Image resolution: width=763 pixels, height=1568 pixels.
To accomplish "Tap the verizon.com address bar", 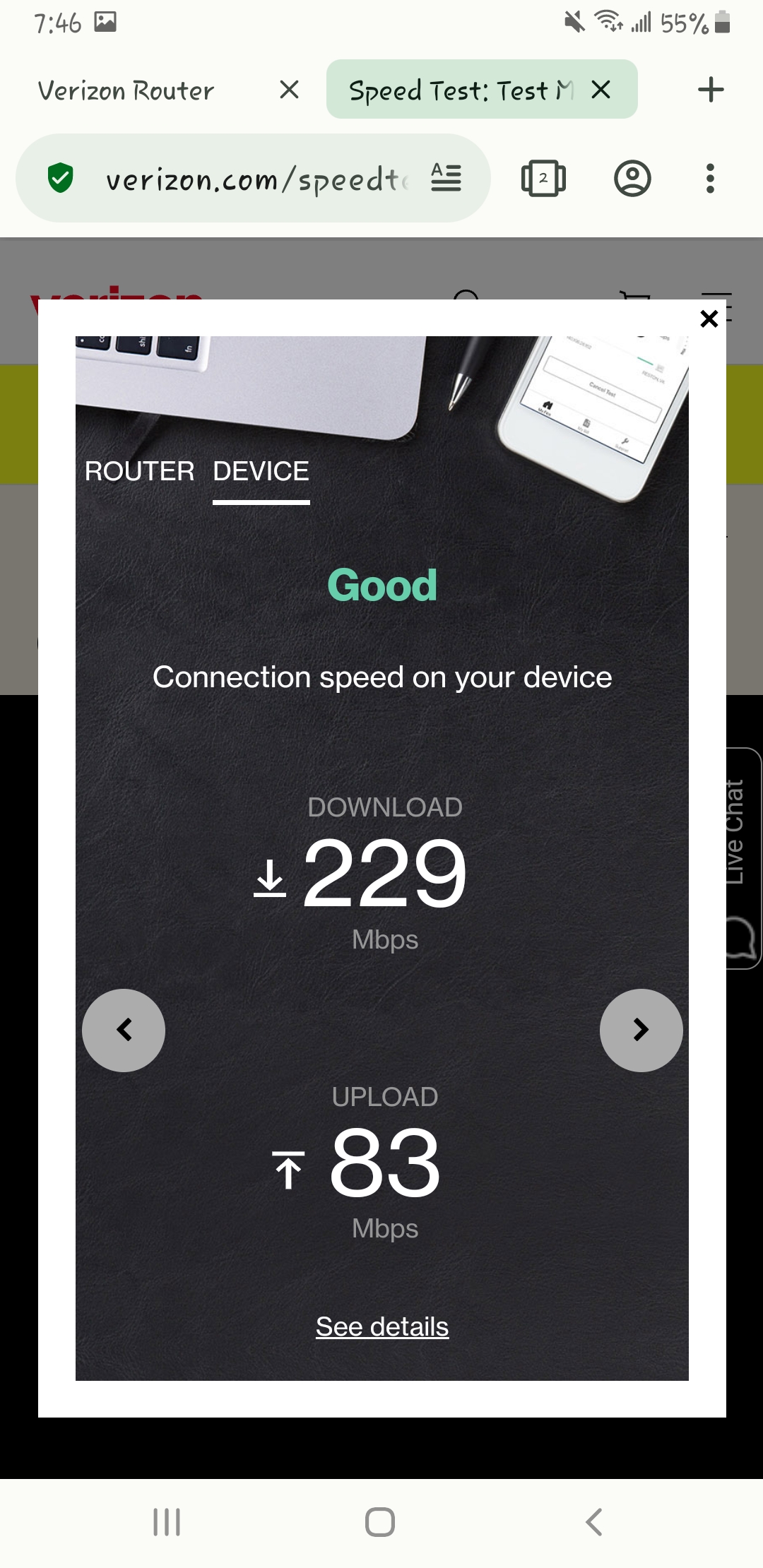I will click(x=254, y=179).
